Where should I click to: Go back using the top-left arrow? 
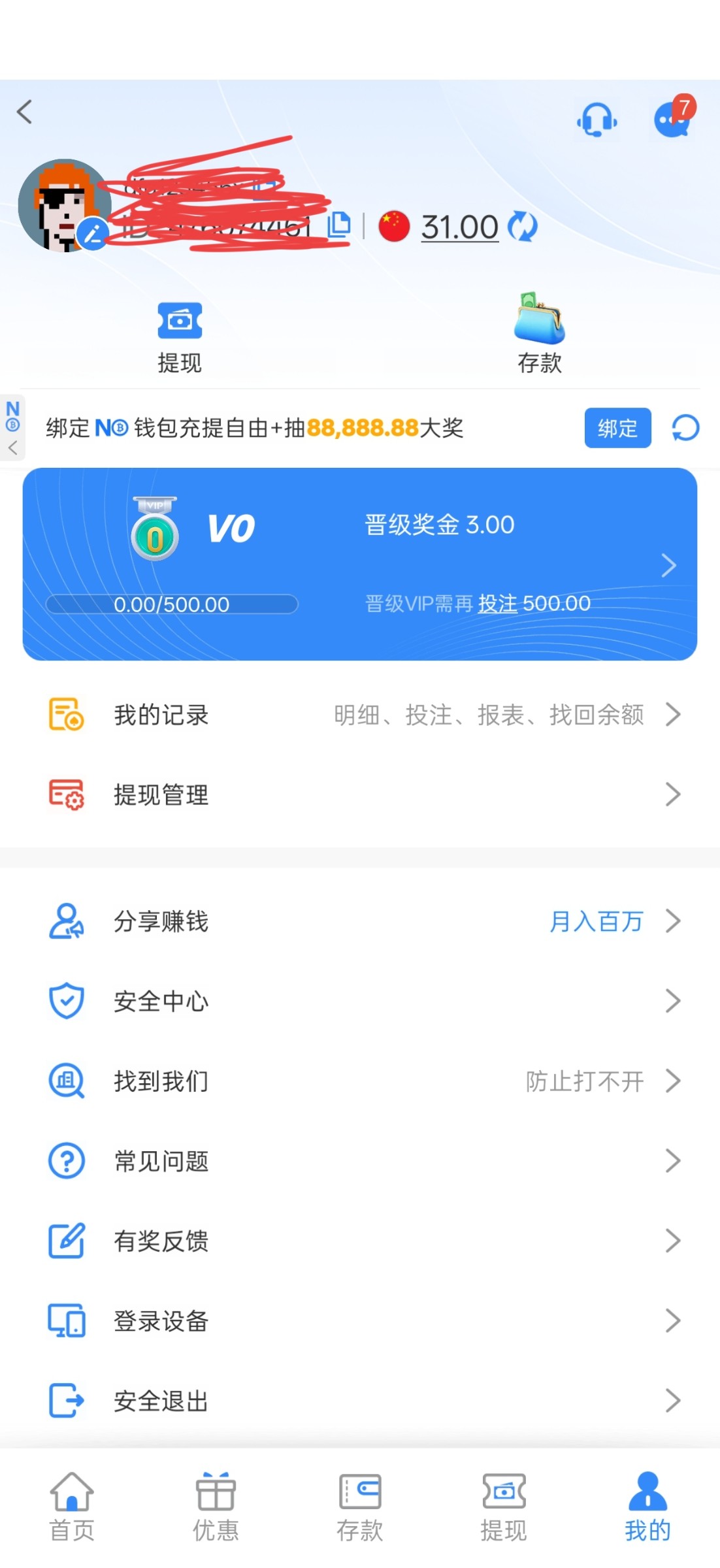click(x=25, y=112)
